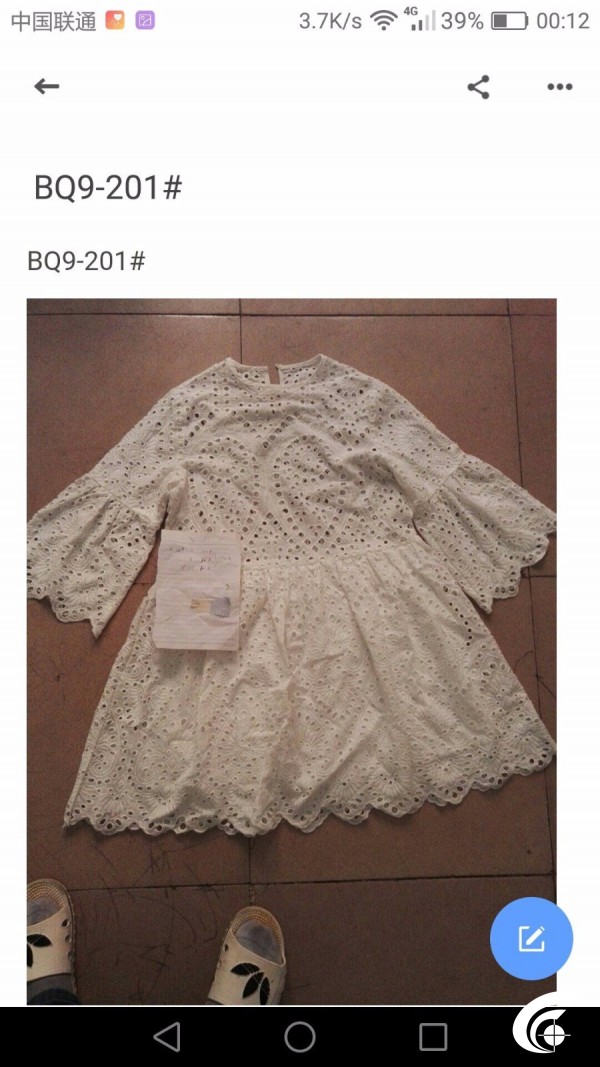The image size is (600, 1067).
Task: Open the three-dot overflow menu
Action: [x=559, y=86]
